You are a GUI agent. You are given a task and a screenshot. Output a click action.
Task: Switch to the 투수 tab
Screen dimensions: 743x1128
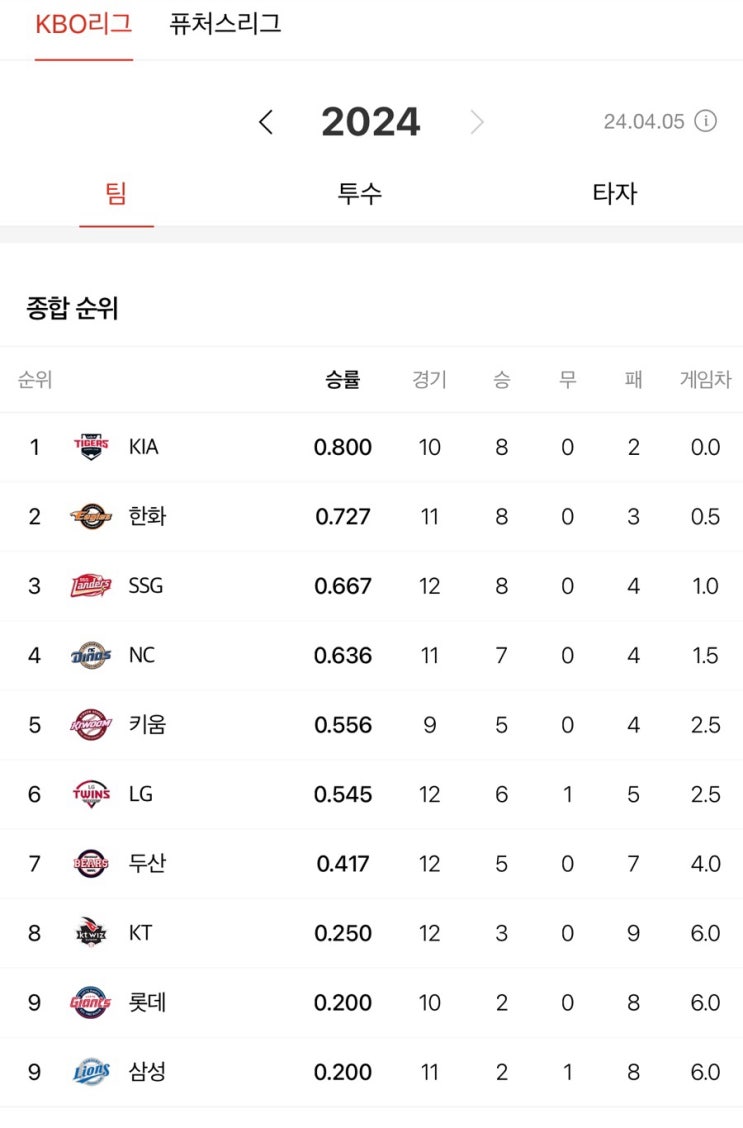point(360,193)
